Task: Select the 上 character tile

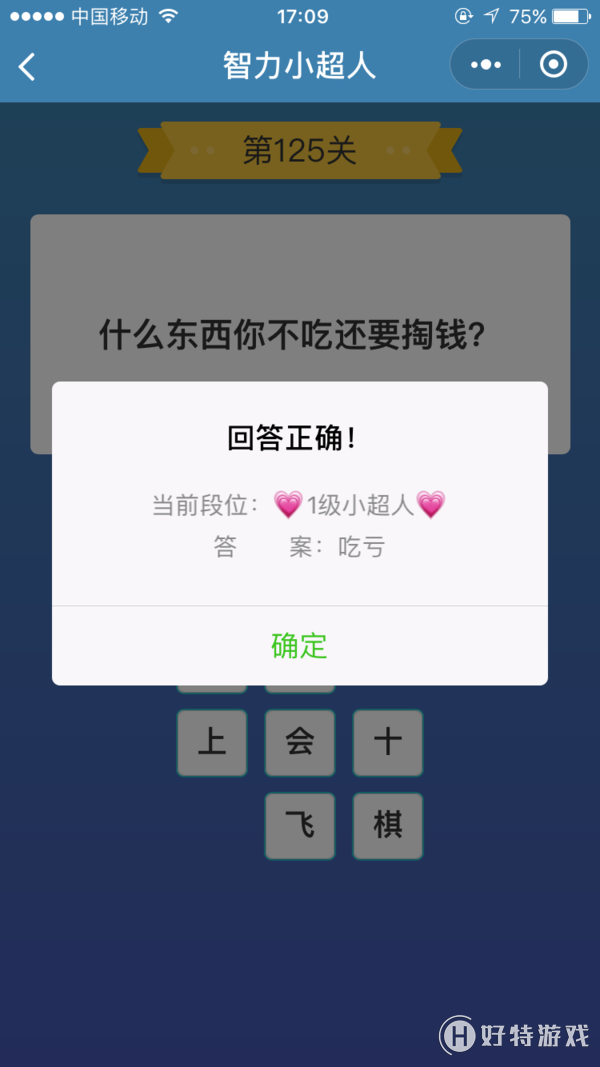Action: tap(212, 743)
